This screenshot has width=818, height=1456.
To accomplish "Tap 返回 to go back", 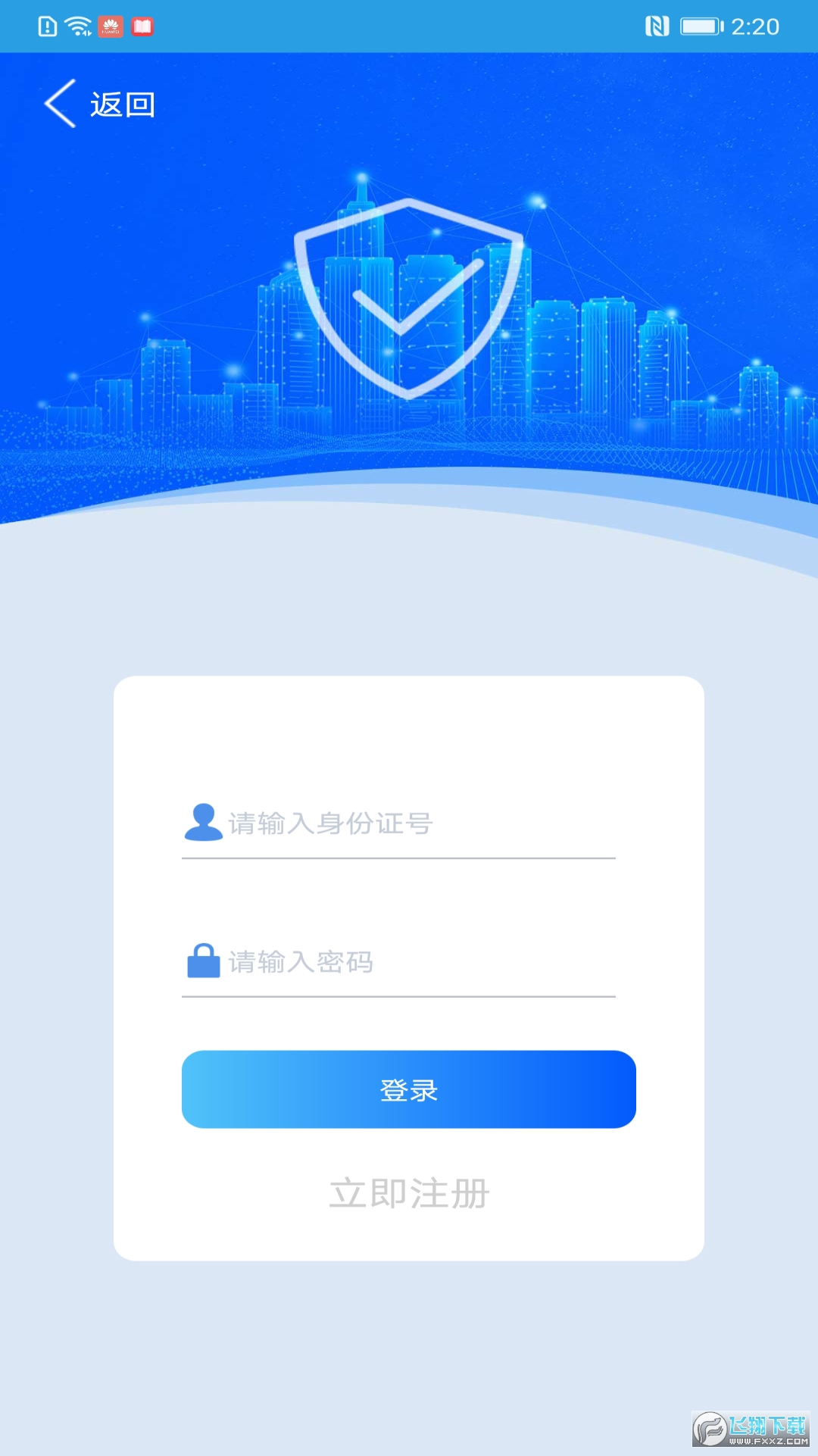I will [123, 103].
